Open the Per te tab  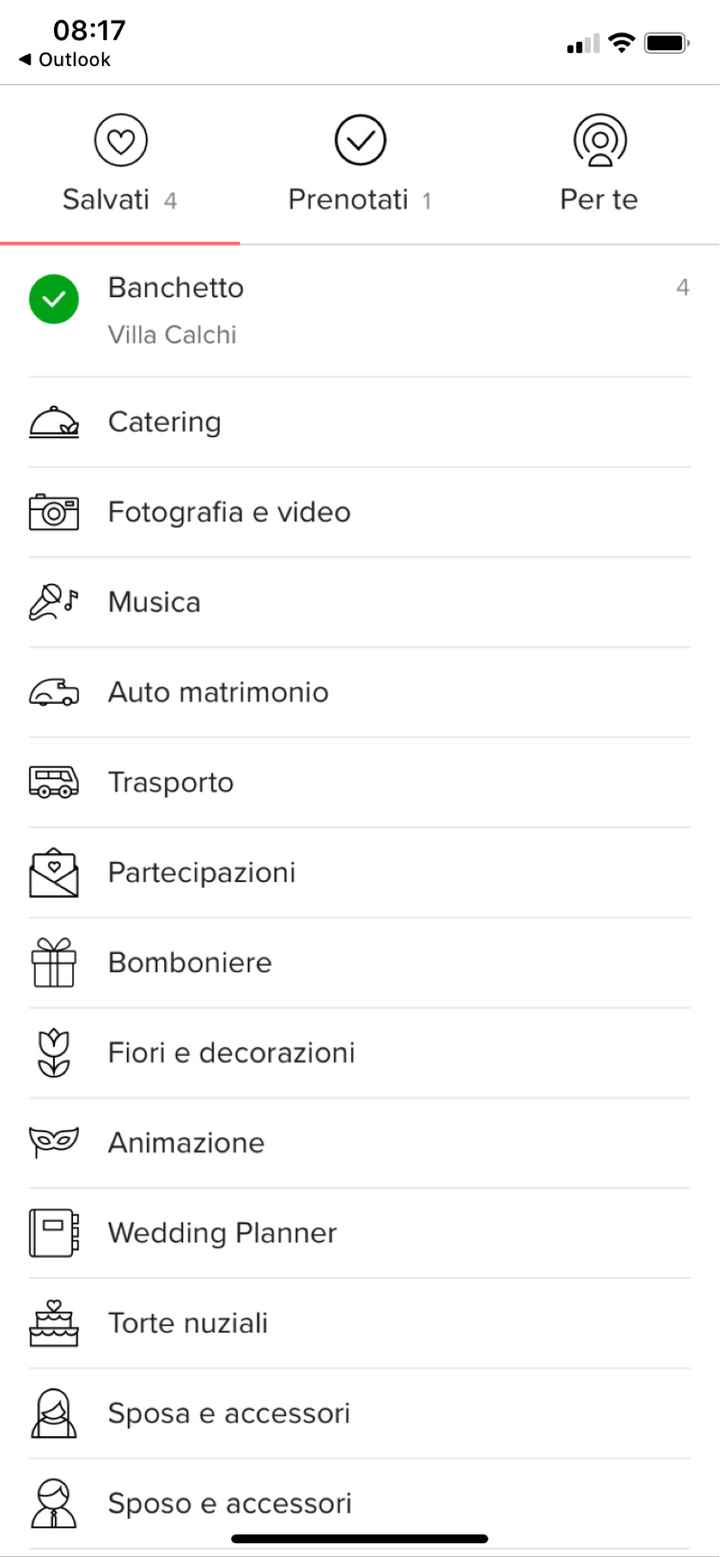(x=598, y=199)
